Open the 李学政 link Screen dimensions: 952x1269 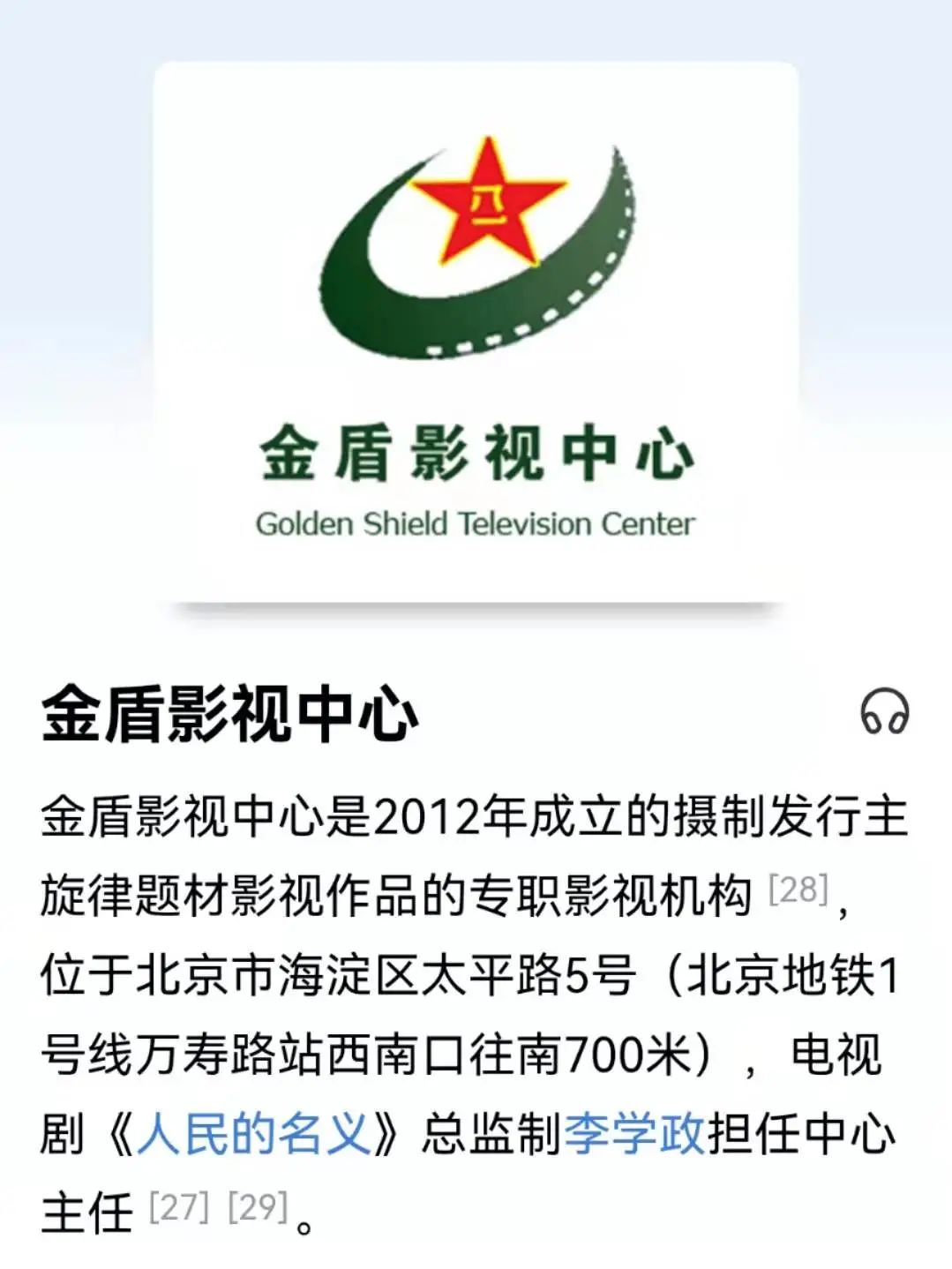point(633,1134)
